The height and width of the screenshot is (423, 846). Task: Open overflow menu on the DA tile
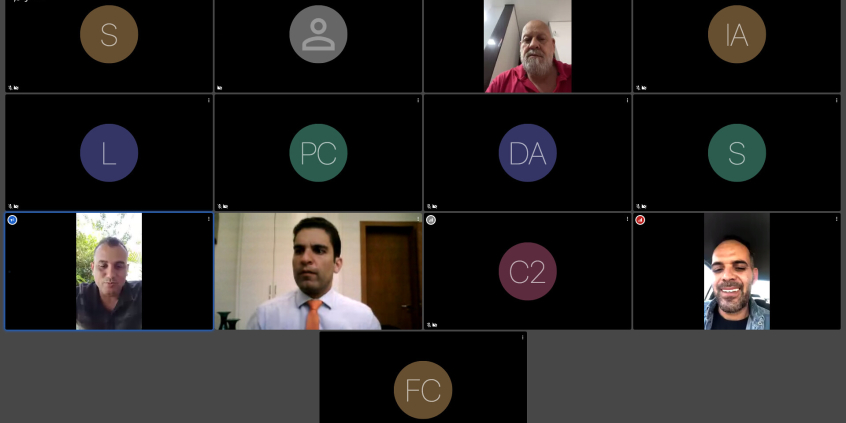pos(627,100)
